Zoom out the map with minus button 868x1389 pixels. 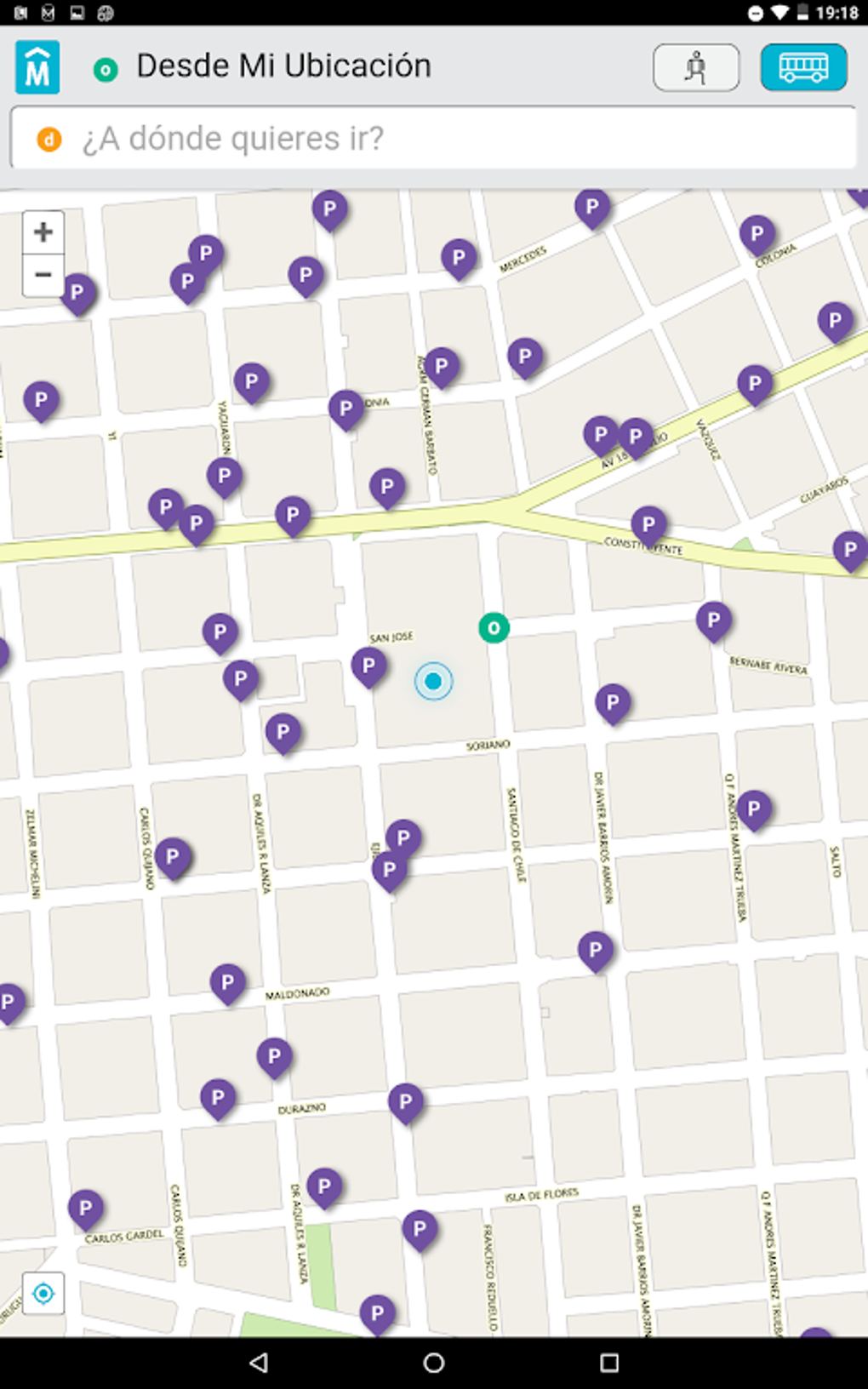43,275
